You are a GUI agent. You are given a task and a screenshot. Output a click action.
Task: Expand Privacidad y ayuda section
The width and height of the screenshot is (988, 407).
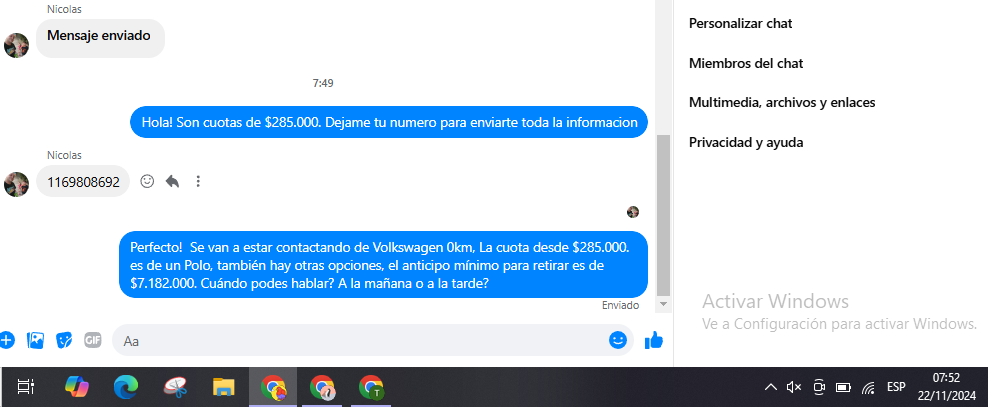(746, 142)
